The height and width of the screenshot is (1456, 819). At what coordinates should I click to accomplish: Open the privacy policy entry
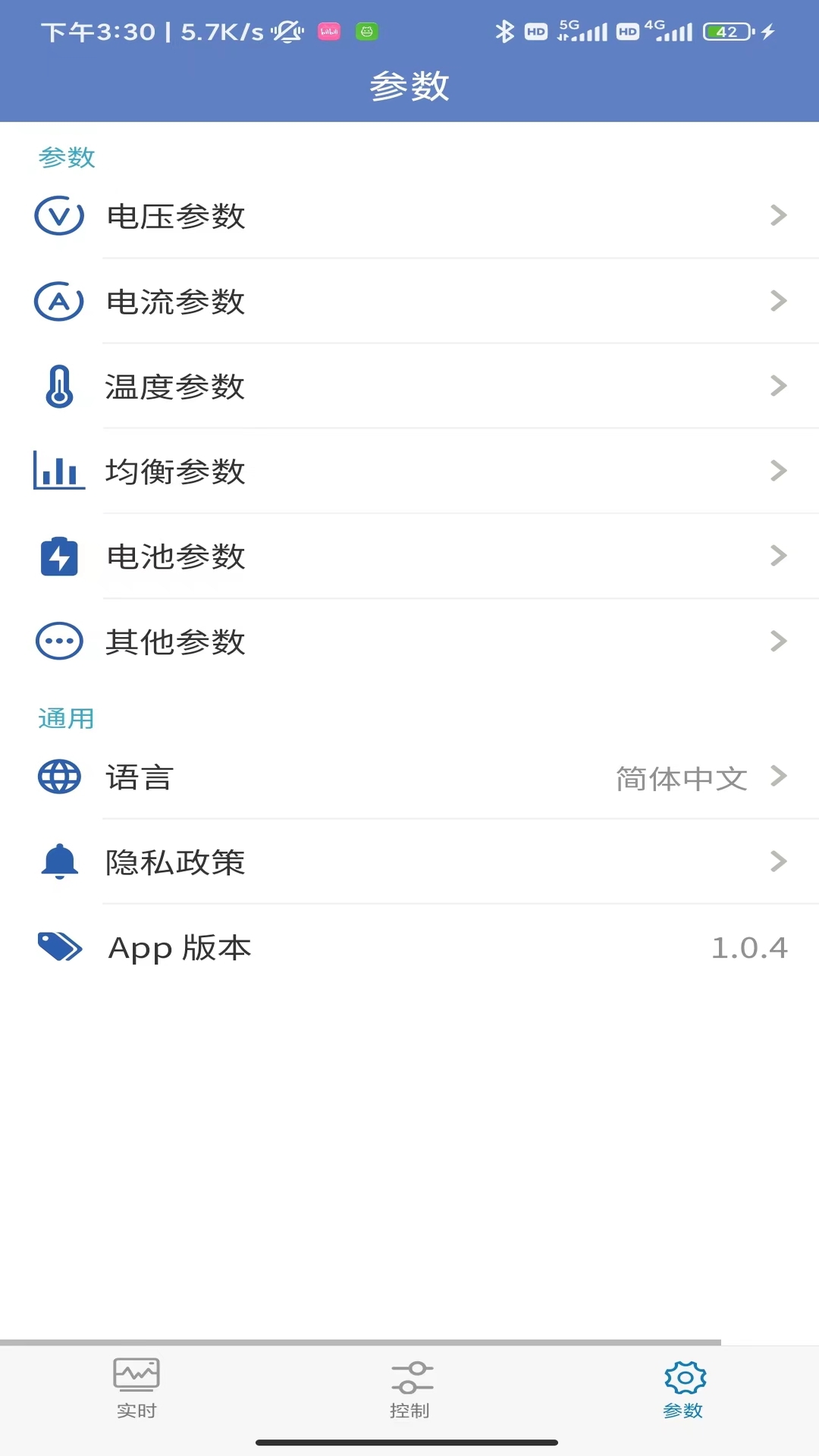point(409,861)
